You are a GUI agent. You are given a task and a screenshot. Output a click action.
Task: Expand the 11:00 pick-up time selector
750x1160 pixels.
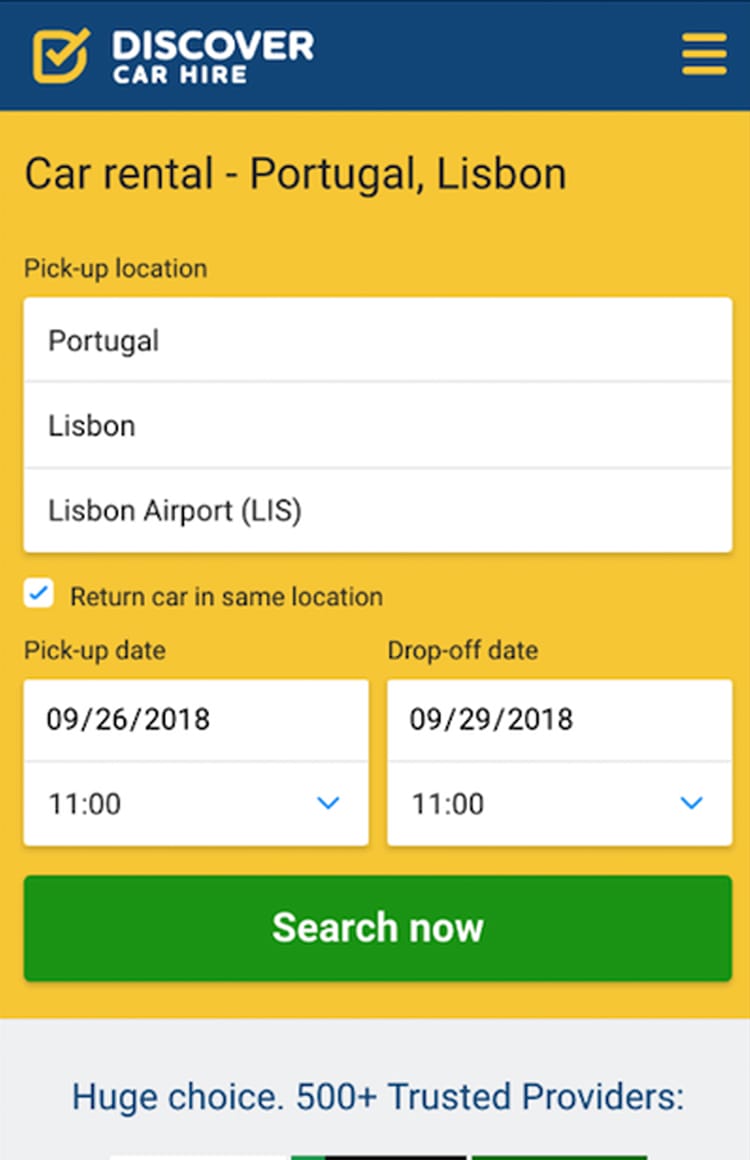pos(195,803)
